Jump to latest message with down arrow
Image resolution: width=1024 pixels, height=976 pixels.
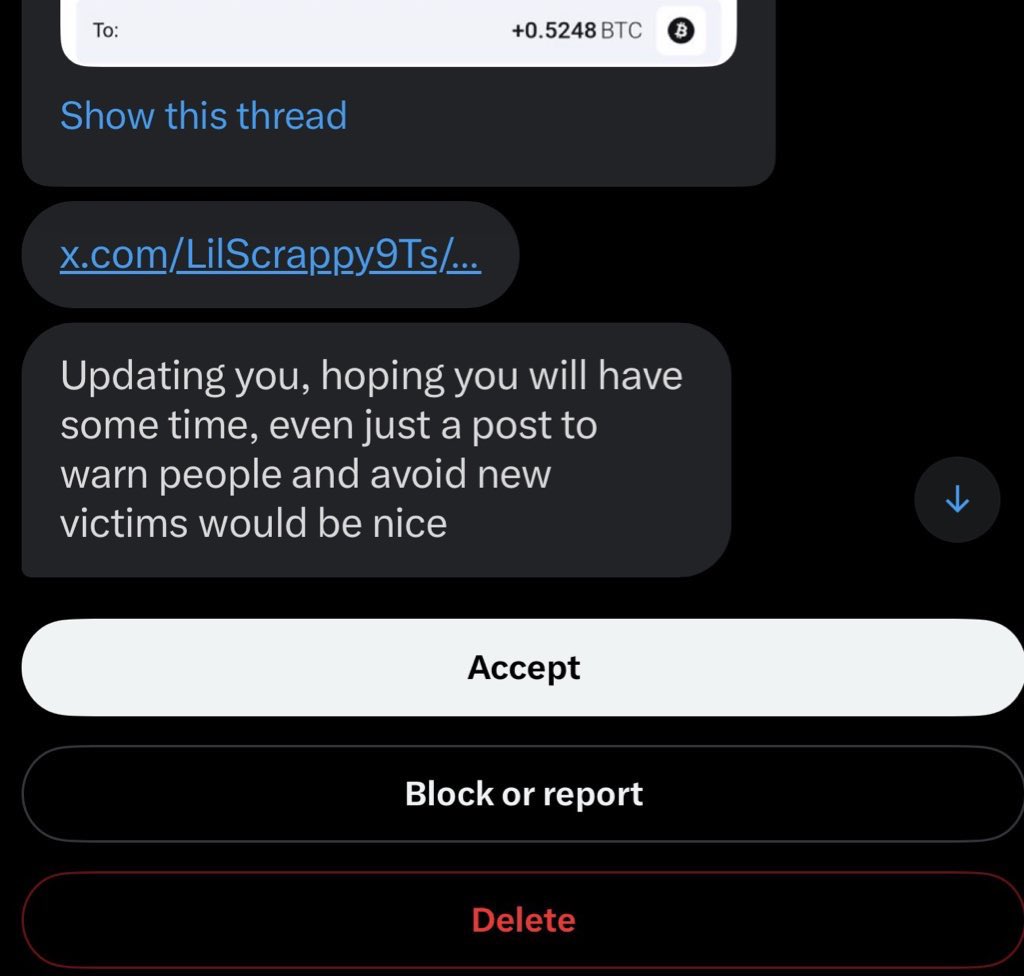click(x=957, y=499)
